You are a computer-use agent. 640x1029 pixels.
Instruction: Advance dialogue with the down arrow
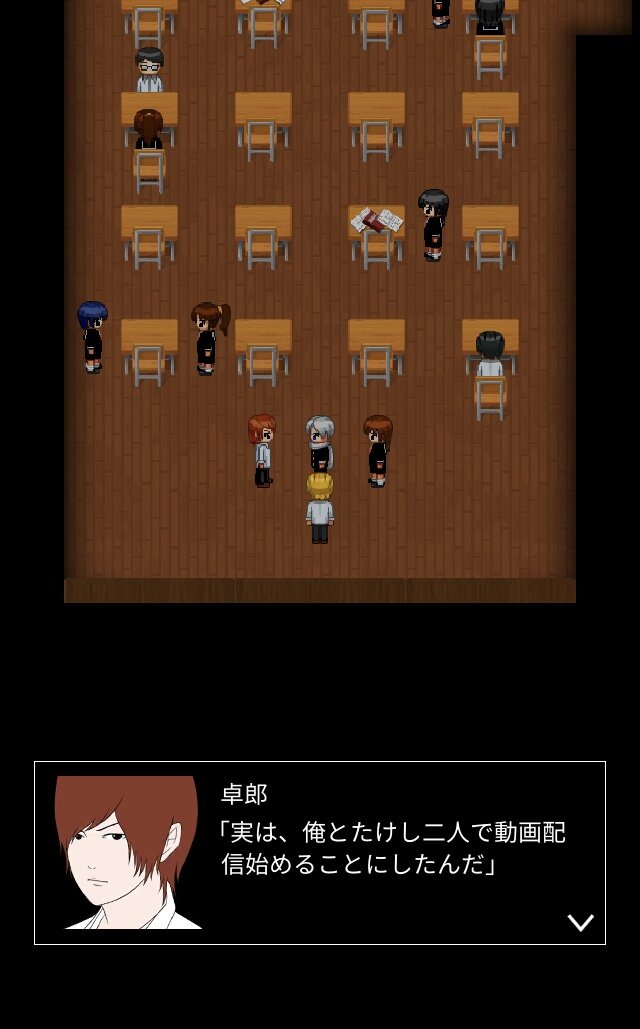click(x=581, y=922)
